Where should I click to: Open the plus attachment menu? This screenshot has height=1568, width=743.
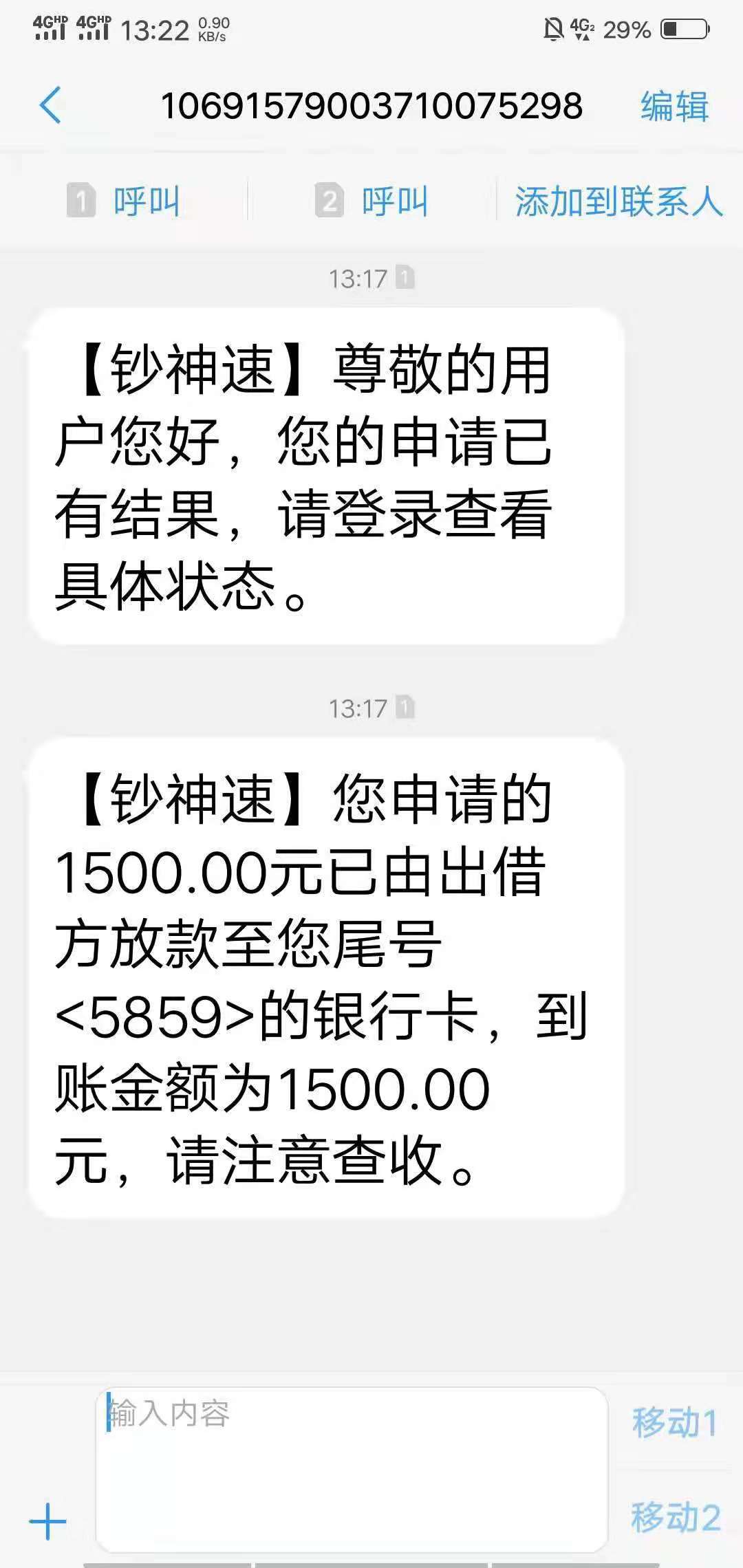point(48,1521)
